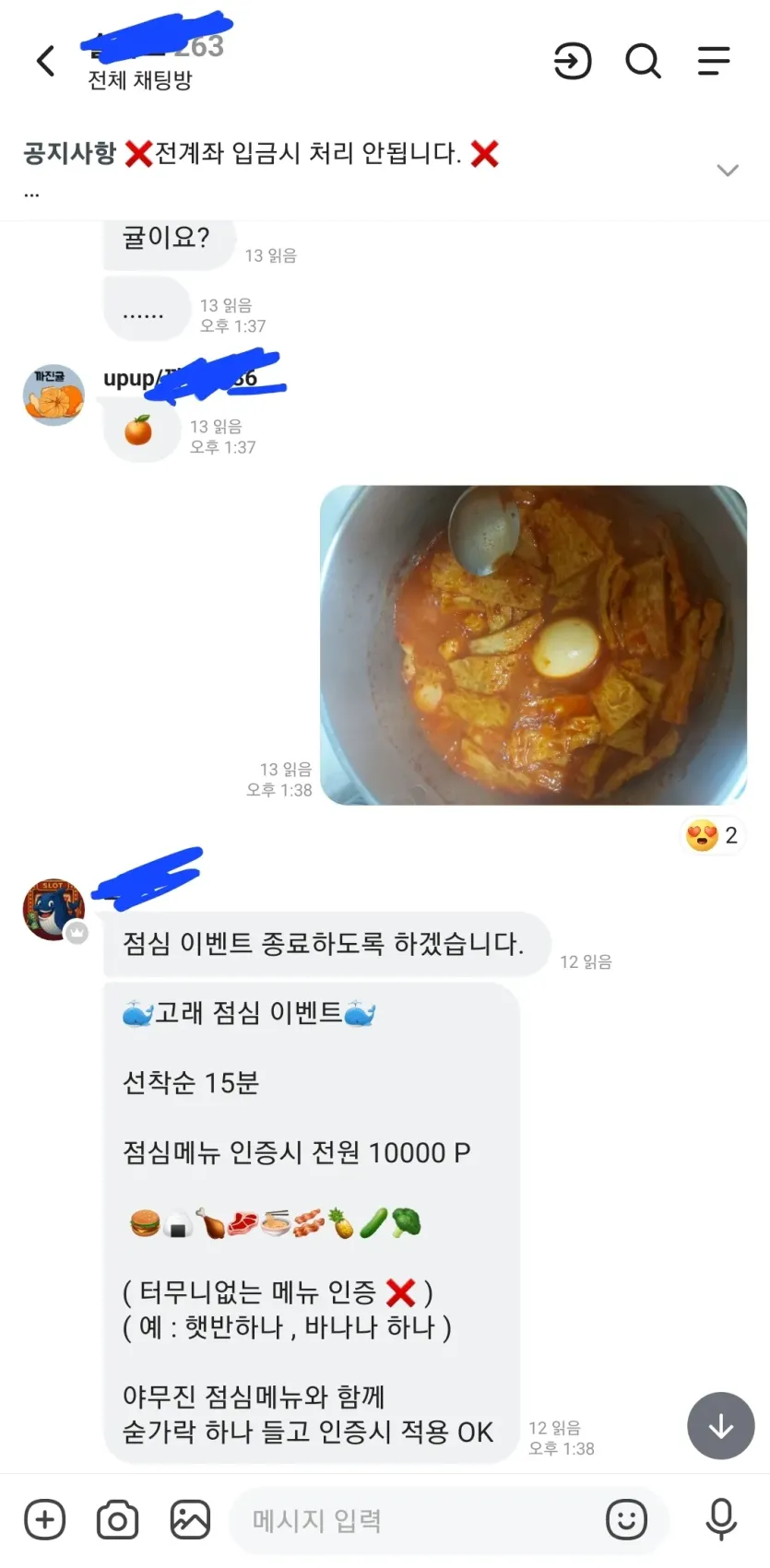Tap the exit chat room icon
This screenshot has width=770, height=1568.
click(x=572, y=62)
